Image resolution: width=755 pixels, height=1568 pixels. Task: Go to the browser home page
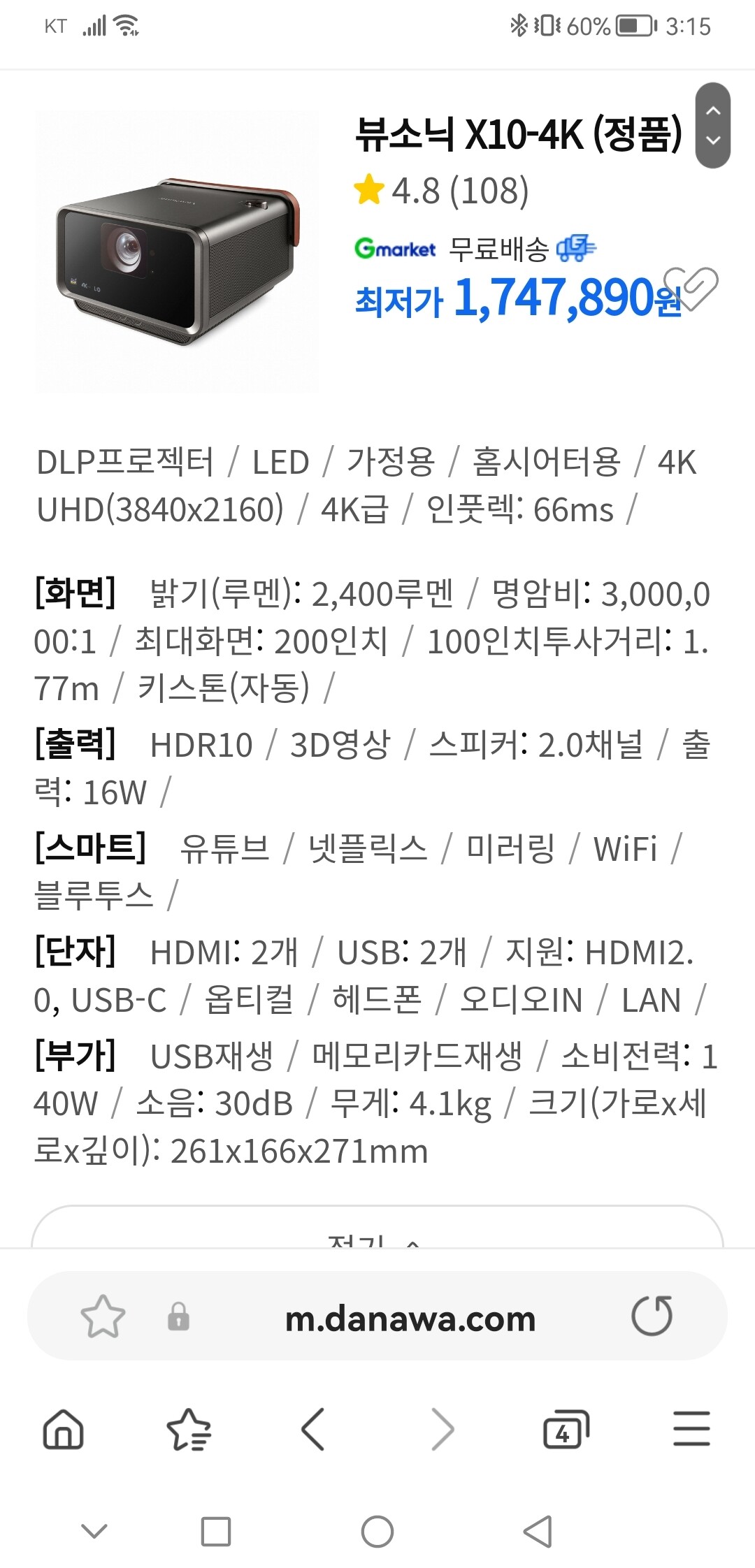pos(64,1429)
